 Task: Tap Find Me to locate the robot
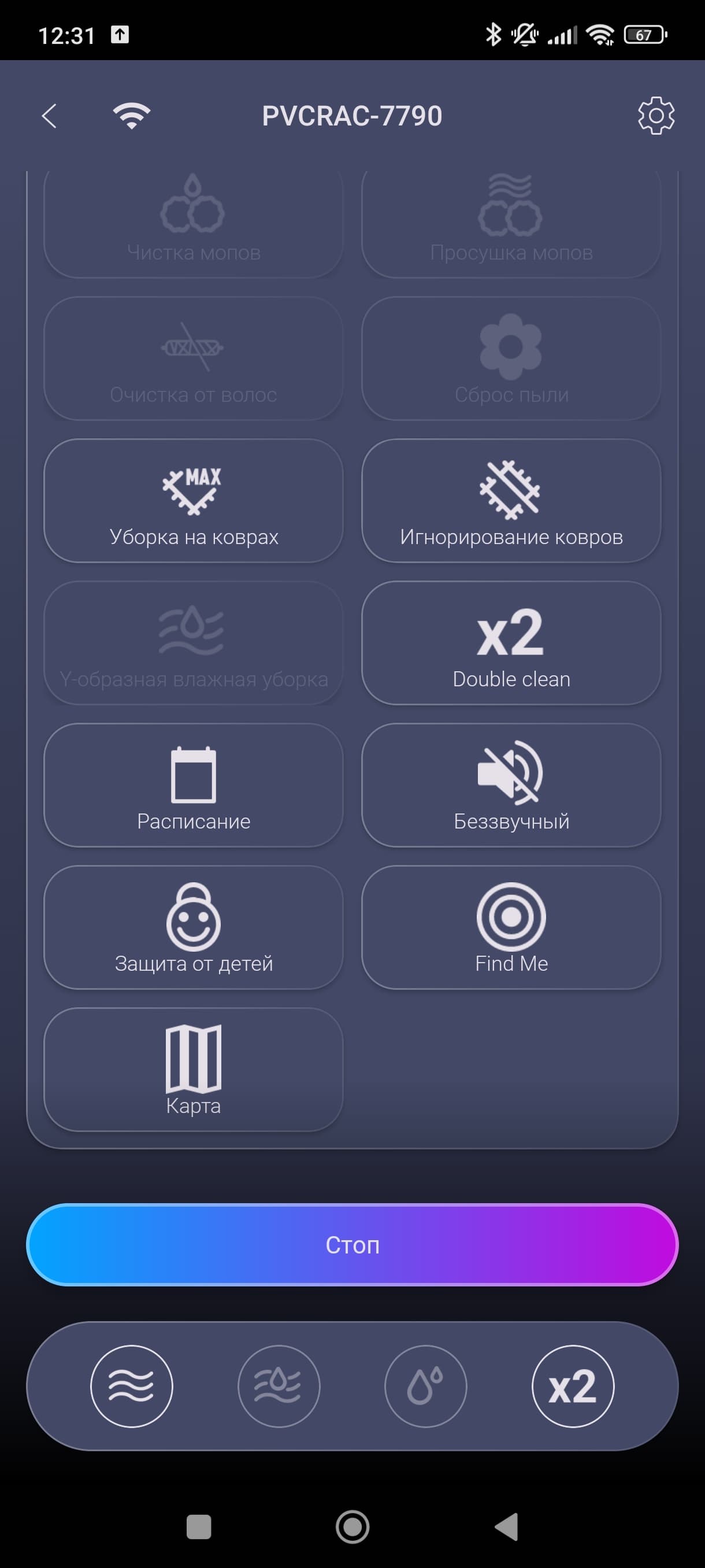pyautogui.click(x=511, y=927)
